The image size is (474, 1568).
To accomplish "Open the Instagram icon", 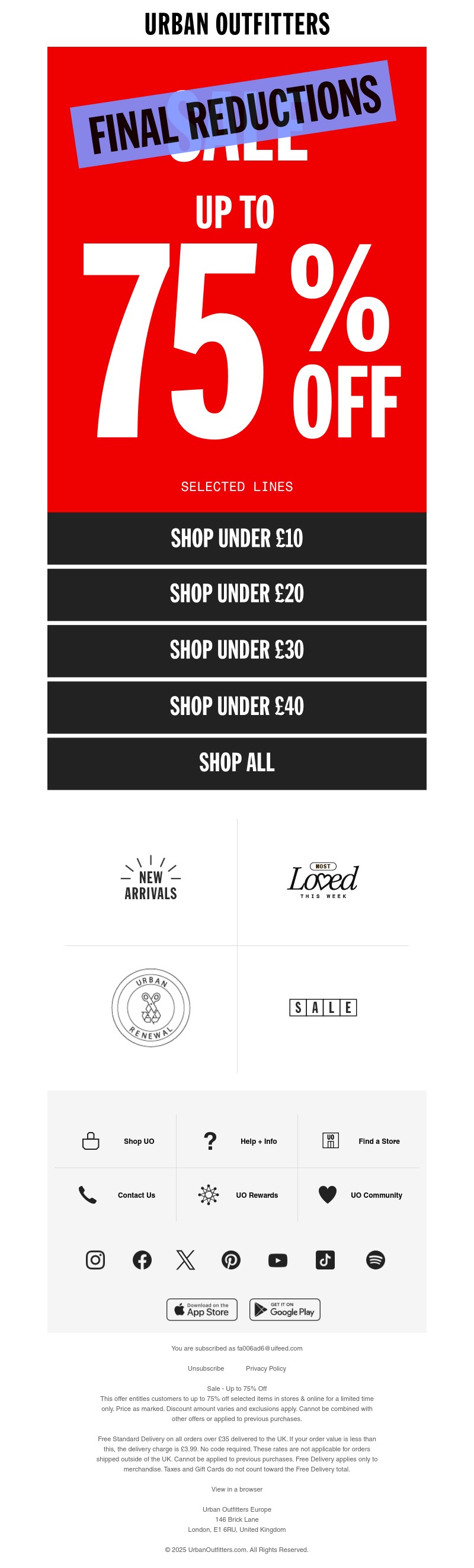I will pyautogui.click(x=95, y=1259).
